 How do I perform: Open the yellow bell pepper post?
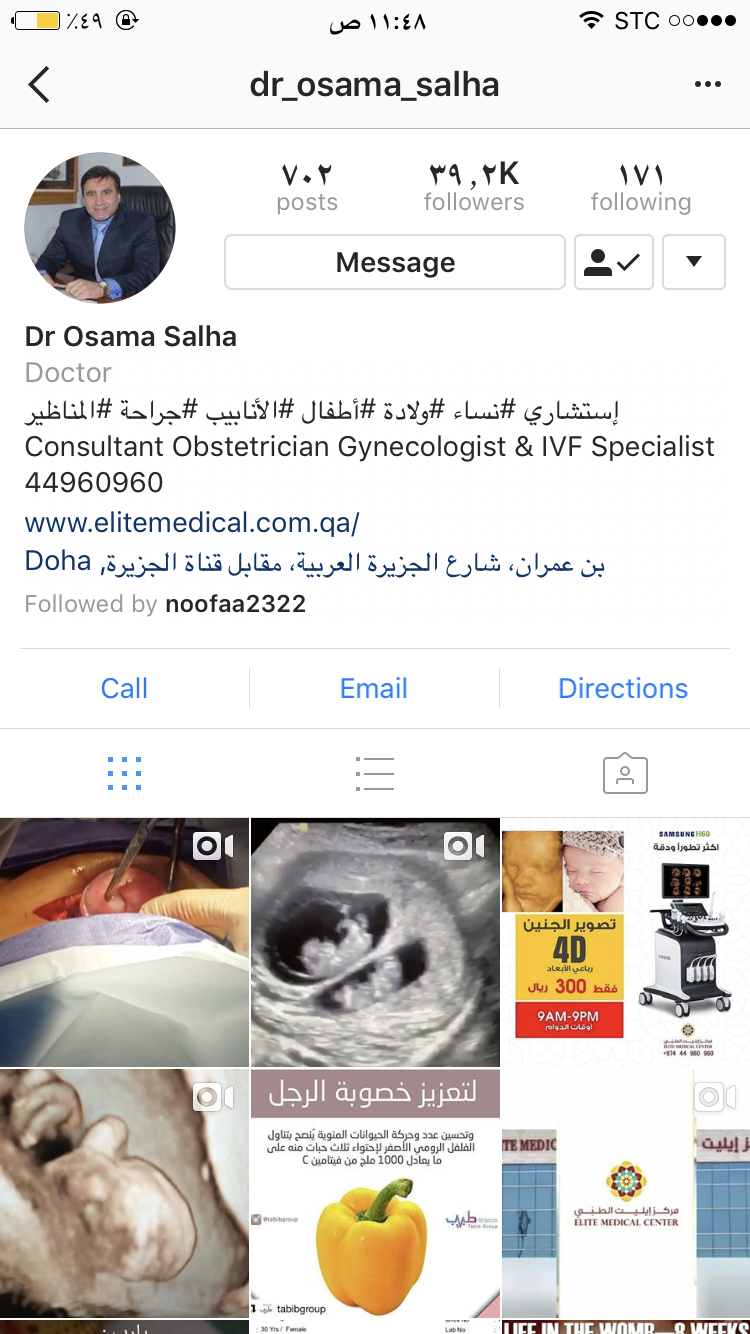375,1193
